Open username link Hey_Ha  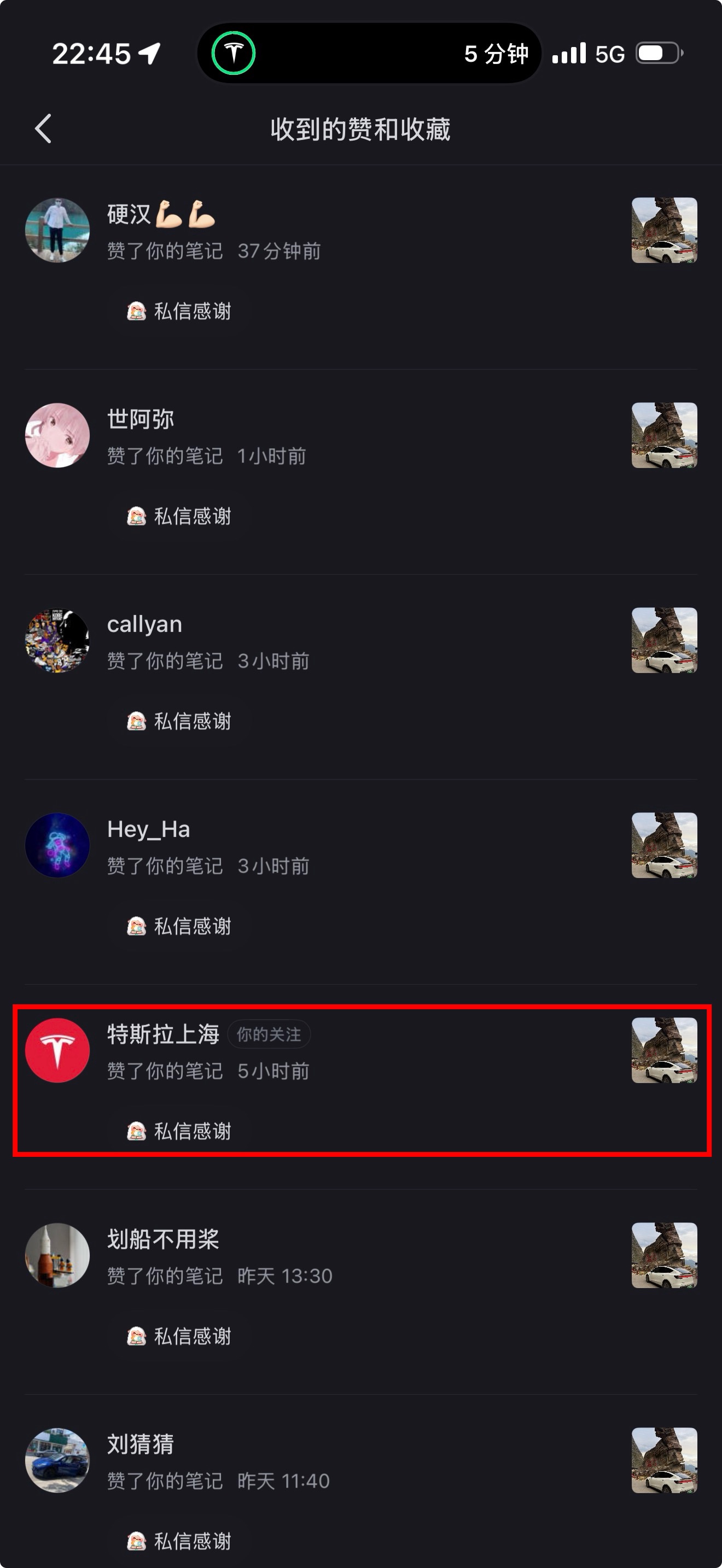149,828
